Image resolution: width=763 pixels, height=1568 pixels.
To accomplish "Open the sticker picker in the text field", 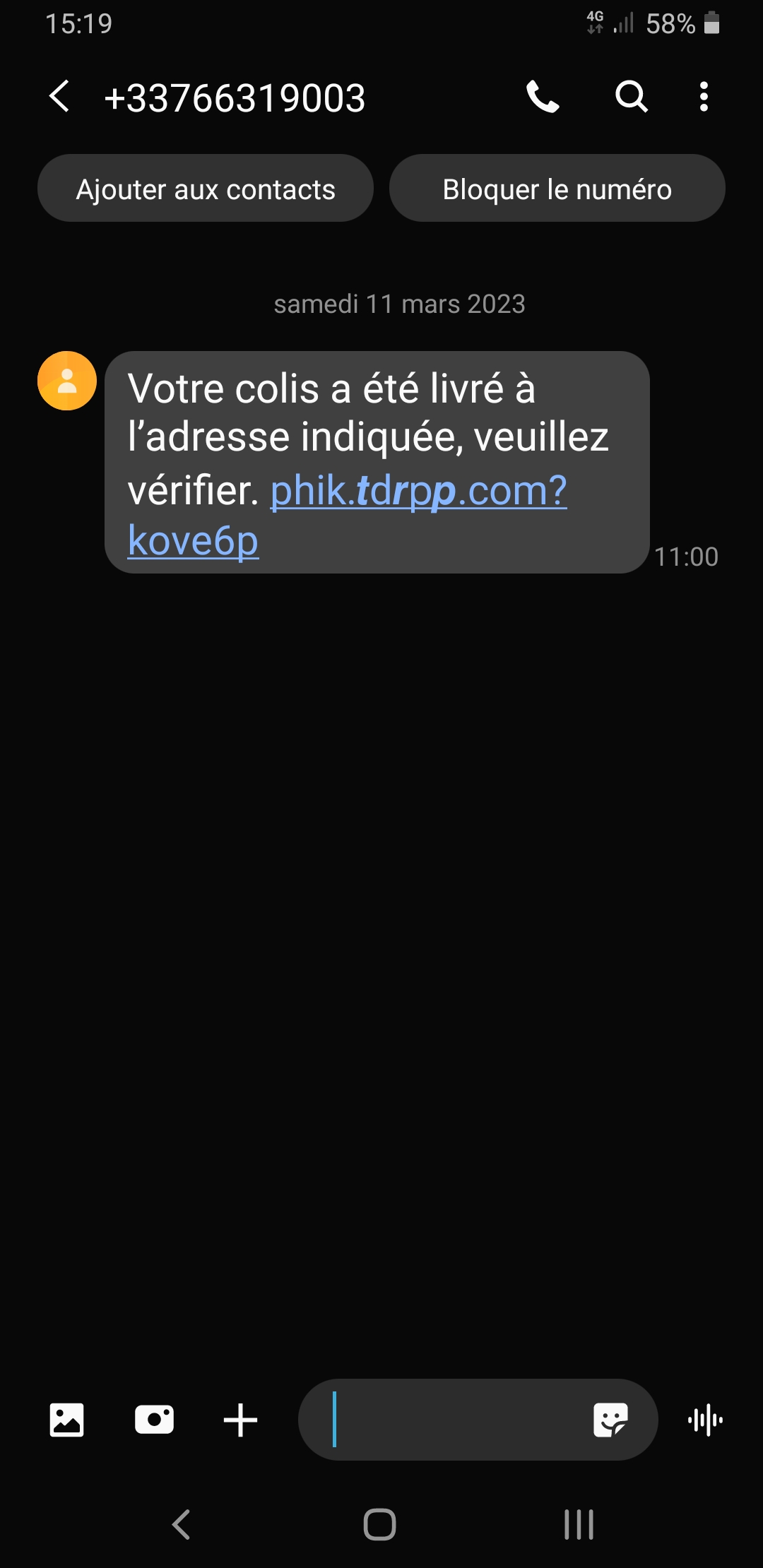I will point(610,1420).
